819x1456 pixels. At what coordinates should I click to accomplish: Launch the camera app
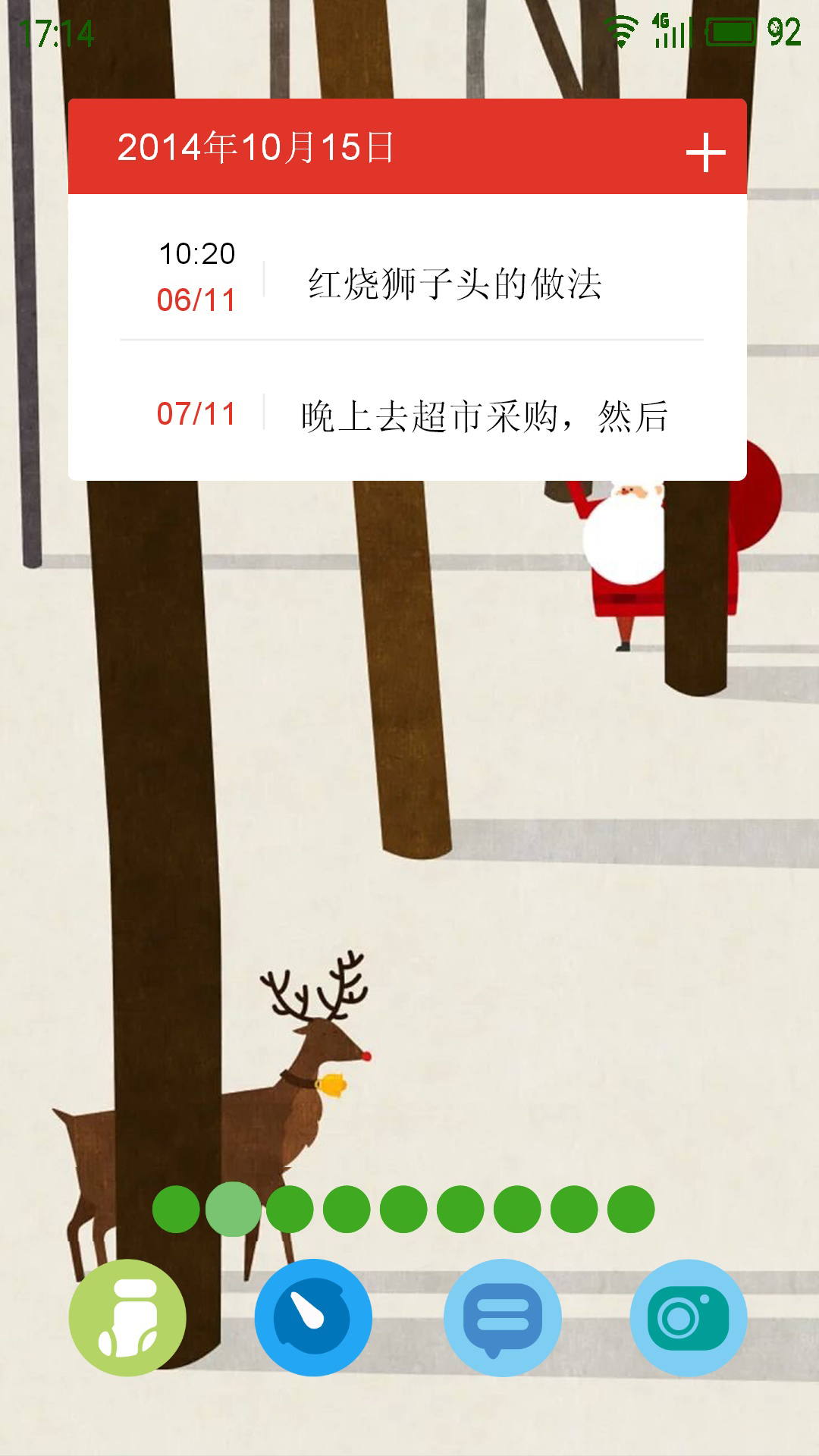coord(689,1318)
